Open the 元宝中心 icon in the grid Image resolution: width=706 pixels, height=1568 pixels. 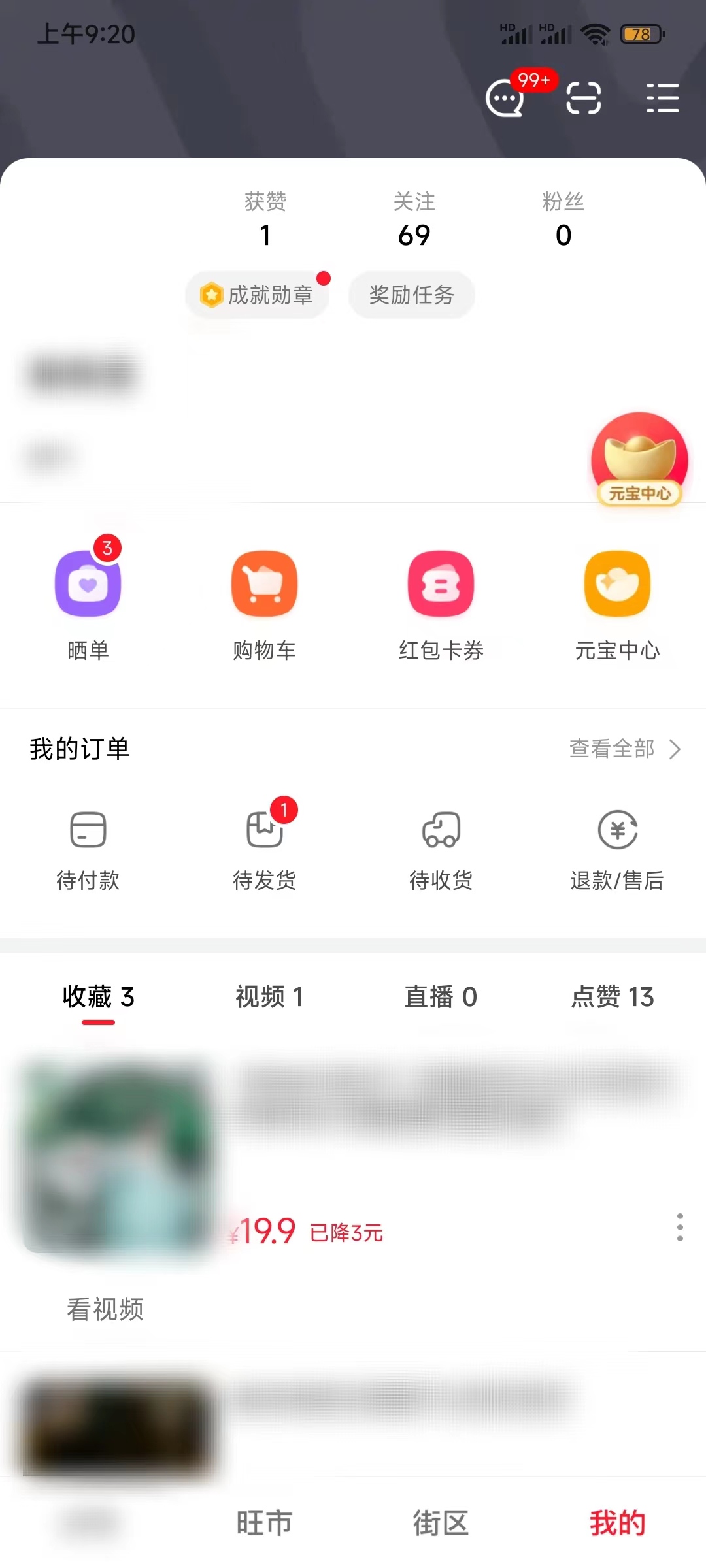(x=618, y=583)
